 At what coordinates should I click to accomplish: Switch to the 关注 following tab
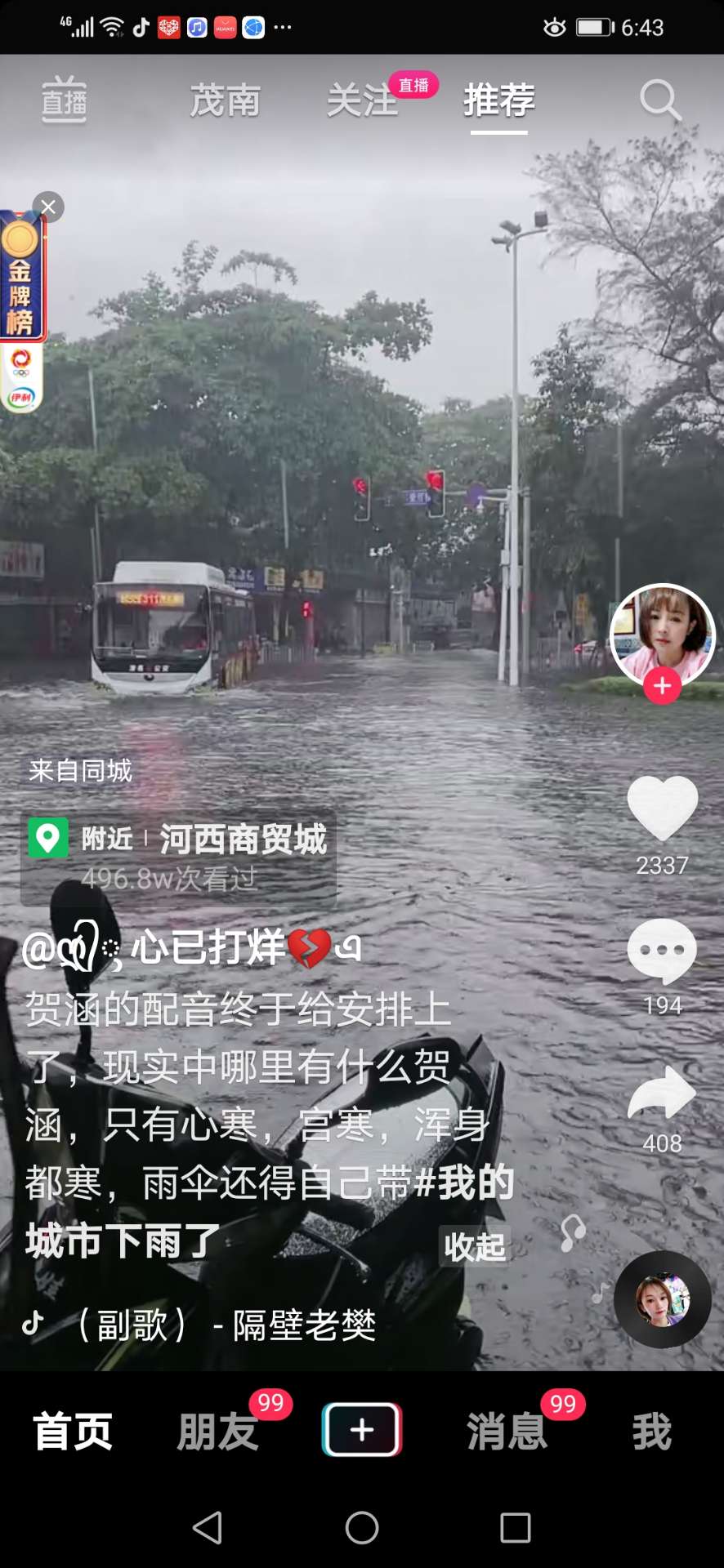[362, 100]
